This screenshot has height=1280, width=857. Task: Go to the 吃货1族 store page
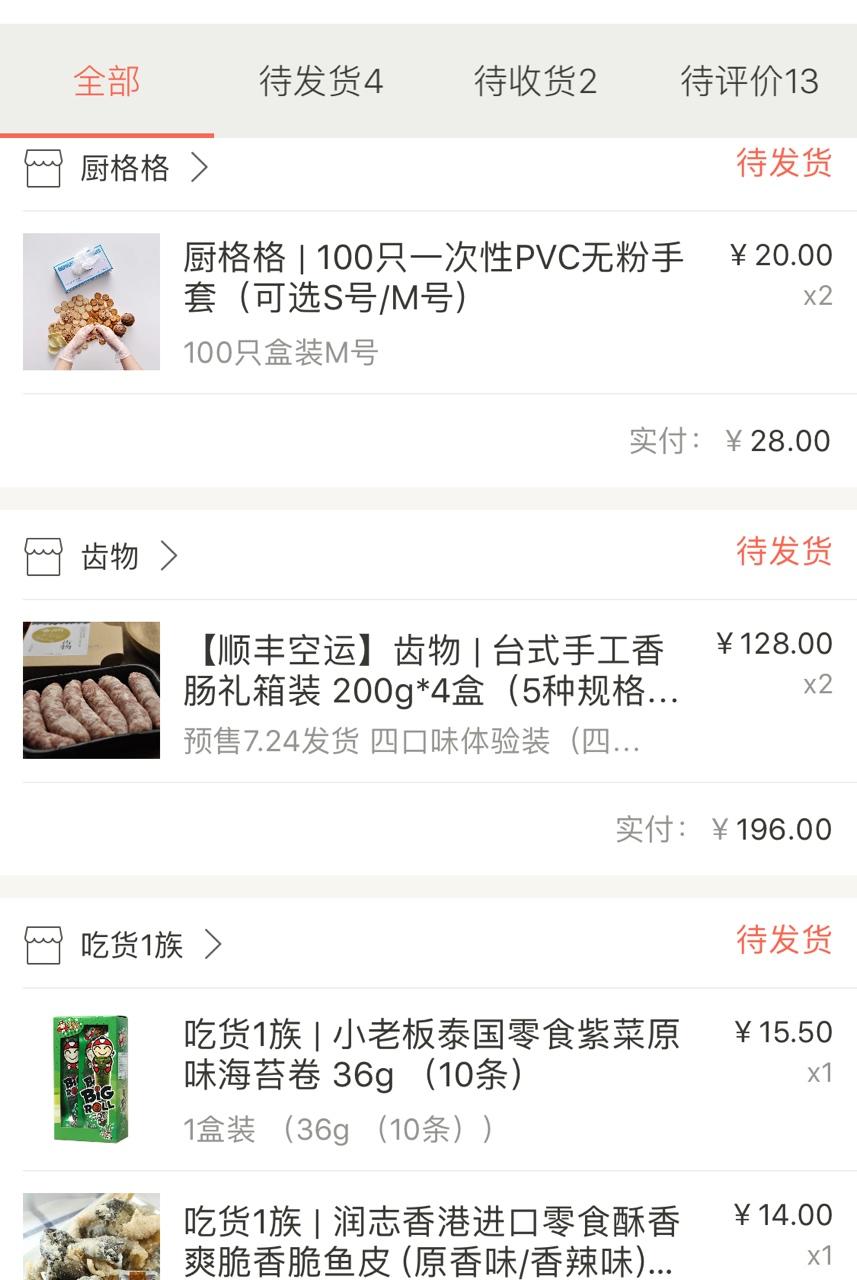(131, 944)
